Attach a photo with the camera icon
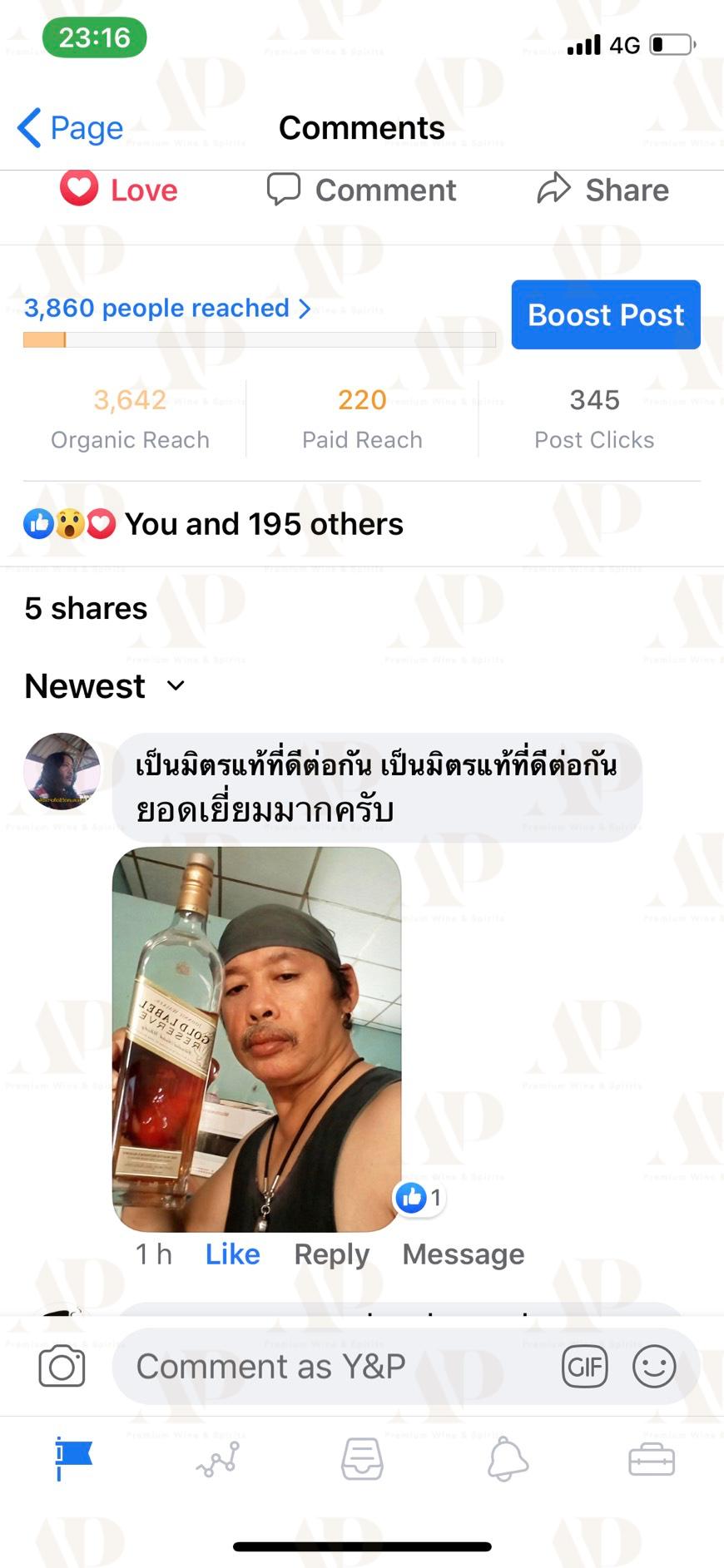The width and height of the screenshot is (724, 1568). [62, 1366]
